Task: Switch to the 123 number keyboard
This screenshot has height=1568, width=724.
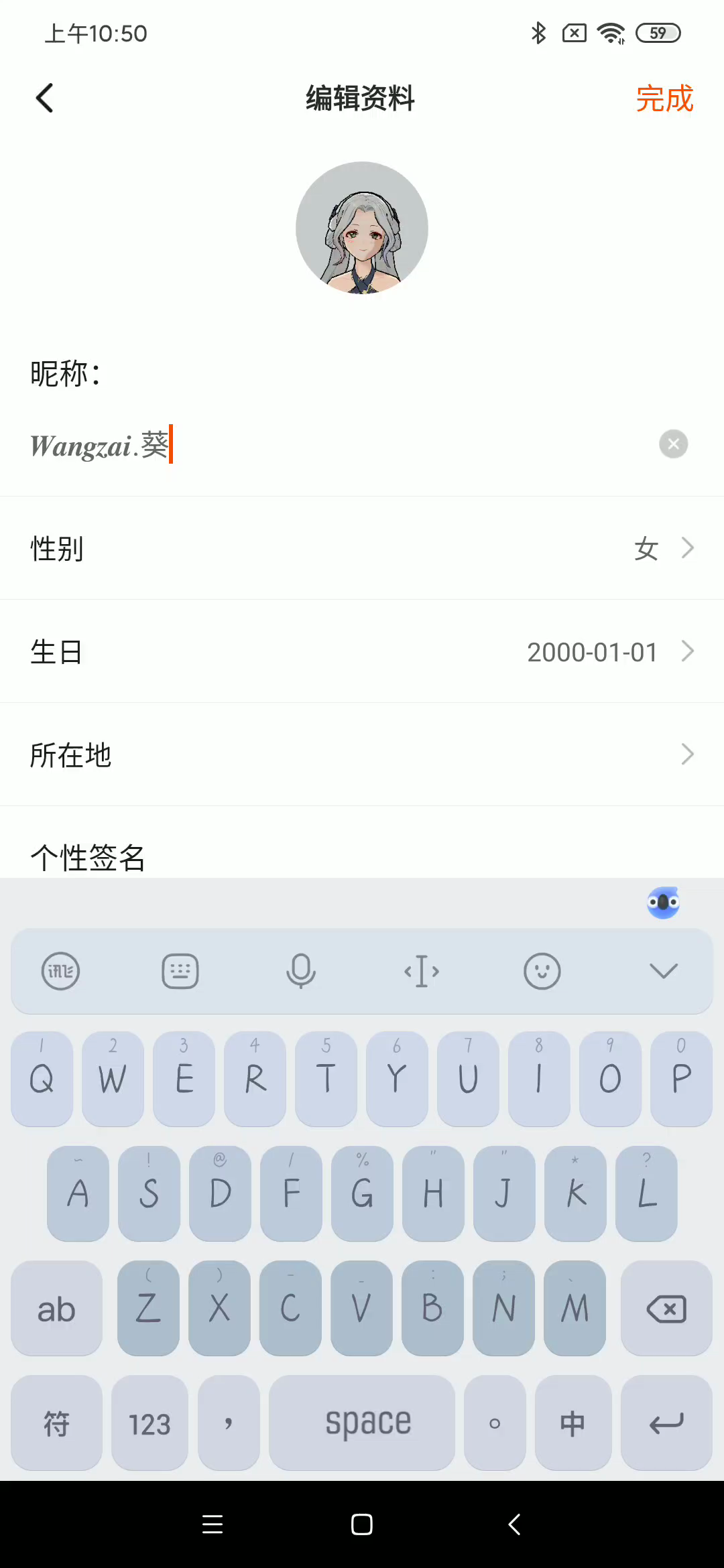Action: pyautogui.click(x=149, y=1423)
